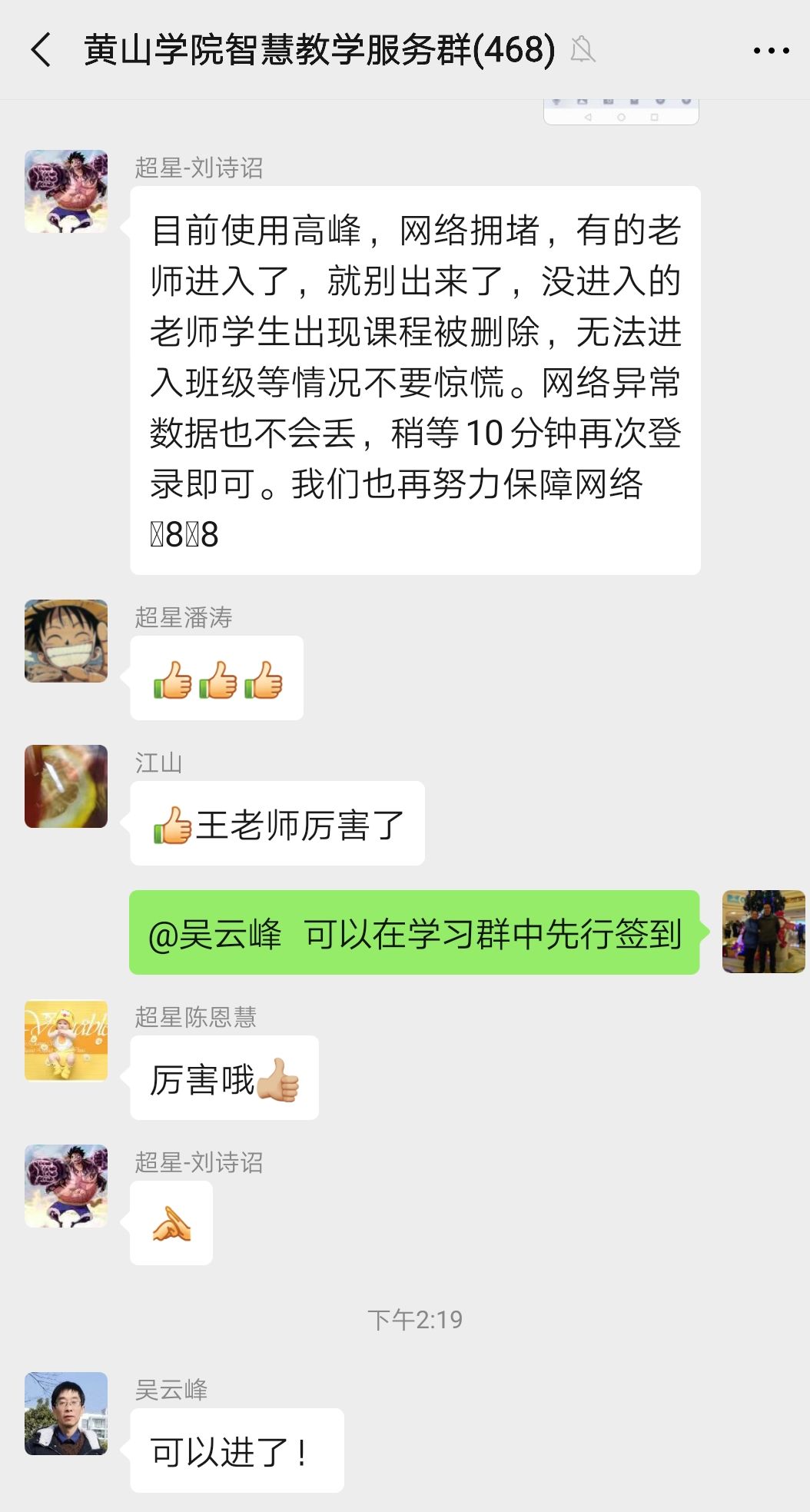Open 超星陈恩慧's avatar profile
This screenshot has height=1512, width=810.
[66, 1040]
